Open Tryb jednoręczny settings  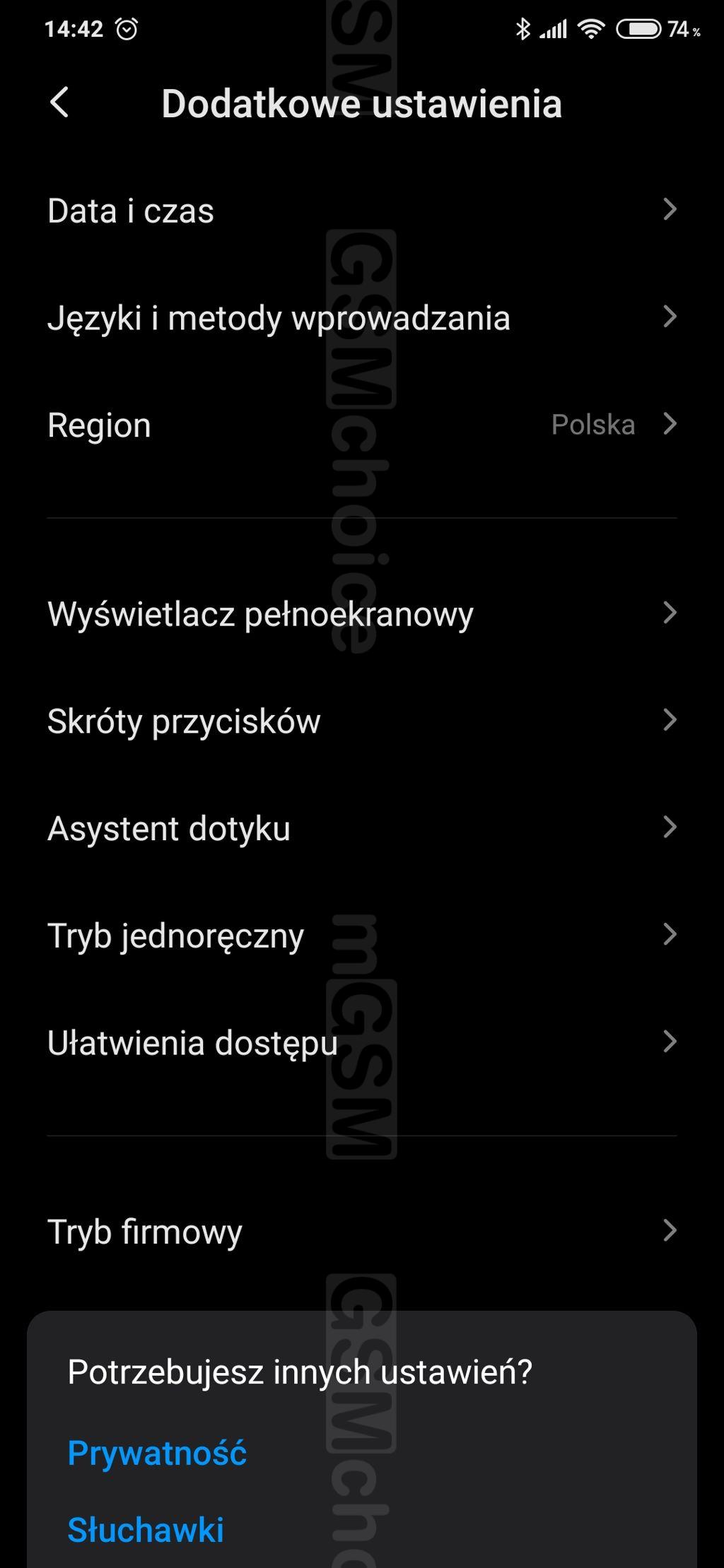362,935
